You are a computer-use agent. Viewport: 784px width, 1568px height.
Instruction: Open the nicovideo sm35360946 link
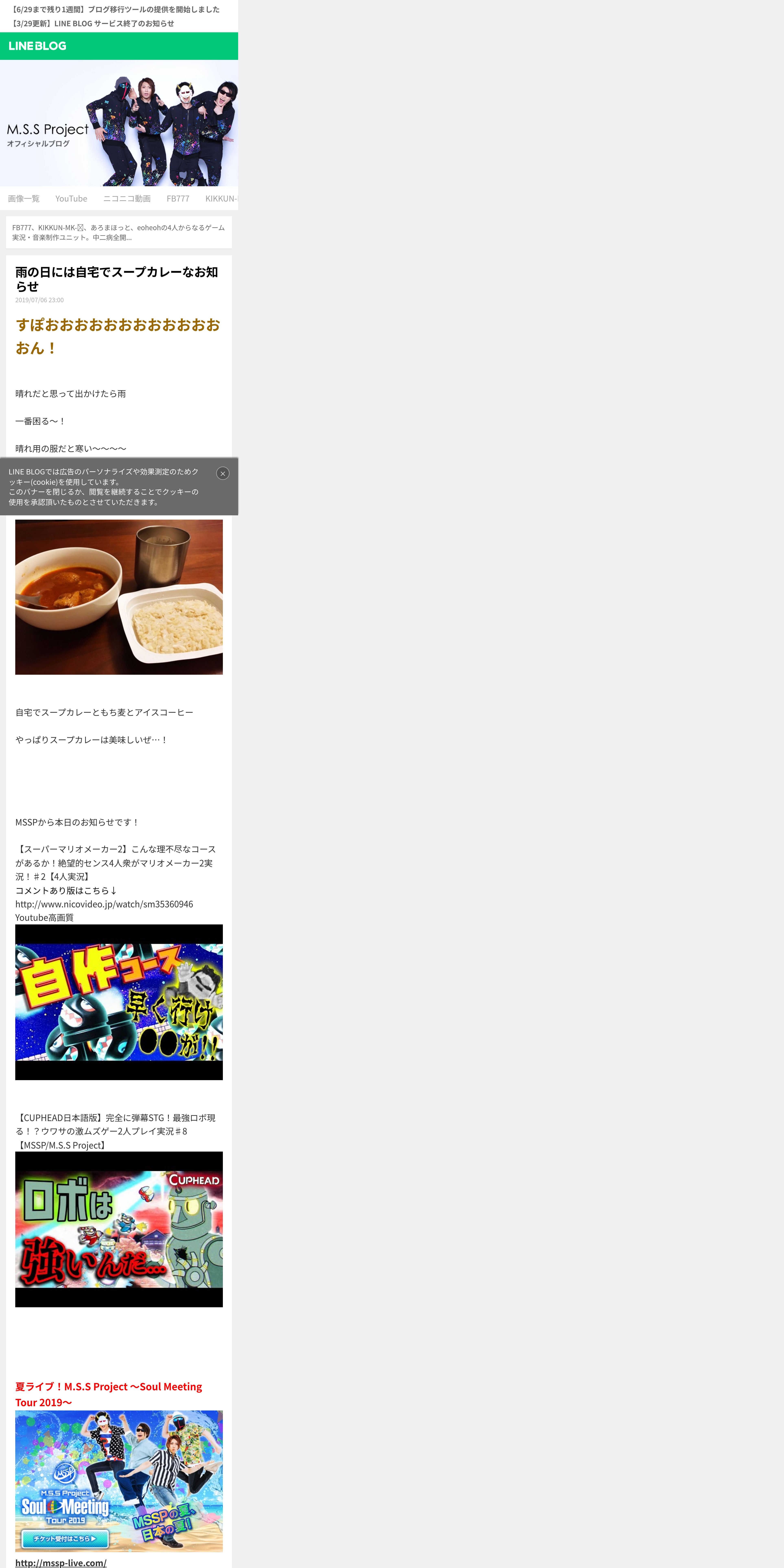104,904
